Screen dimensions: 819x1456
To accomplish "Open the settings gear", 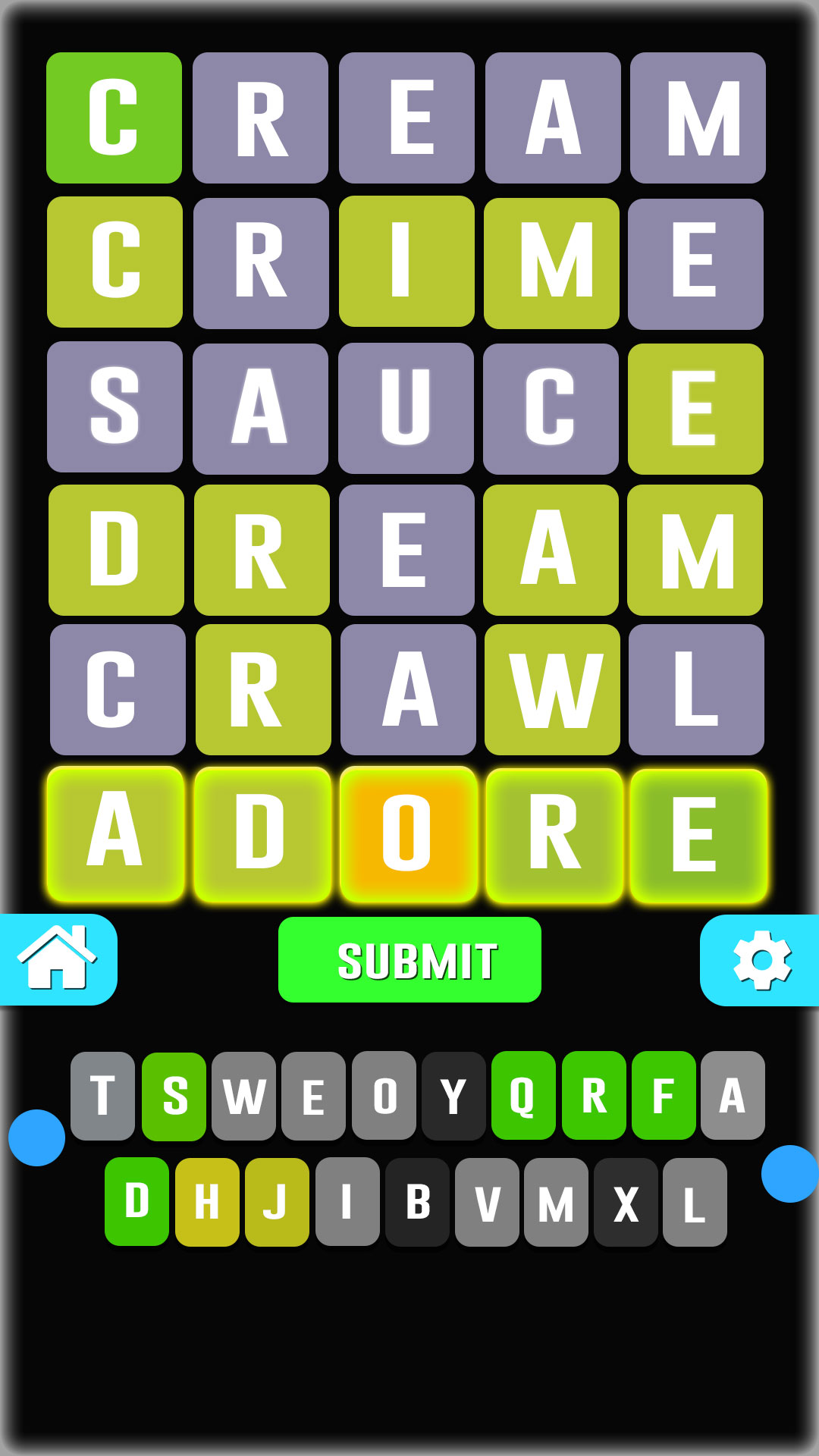I will click(x=761, y=960).
